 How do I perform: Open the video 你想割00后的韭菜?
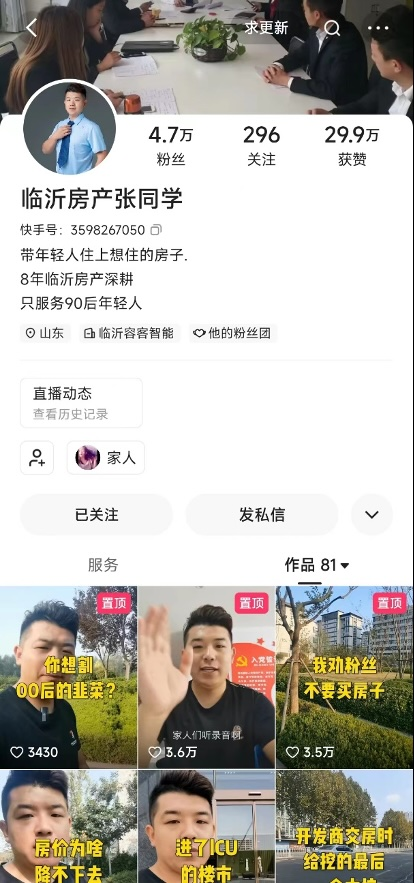68,677
